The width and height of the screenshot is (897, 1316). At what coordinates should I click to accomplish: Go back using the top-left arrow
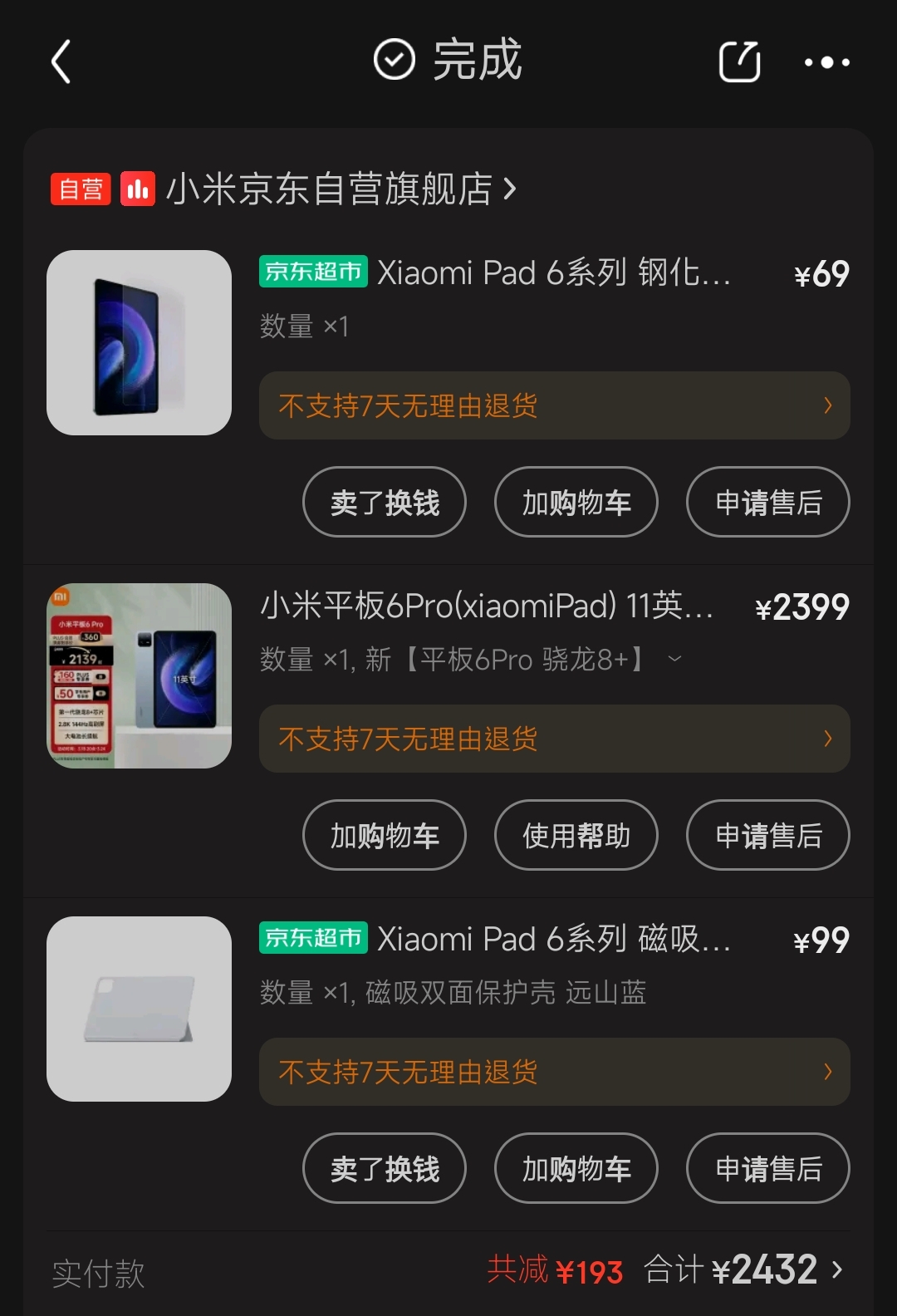point(61,62)
